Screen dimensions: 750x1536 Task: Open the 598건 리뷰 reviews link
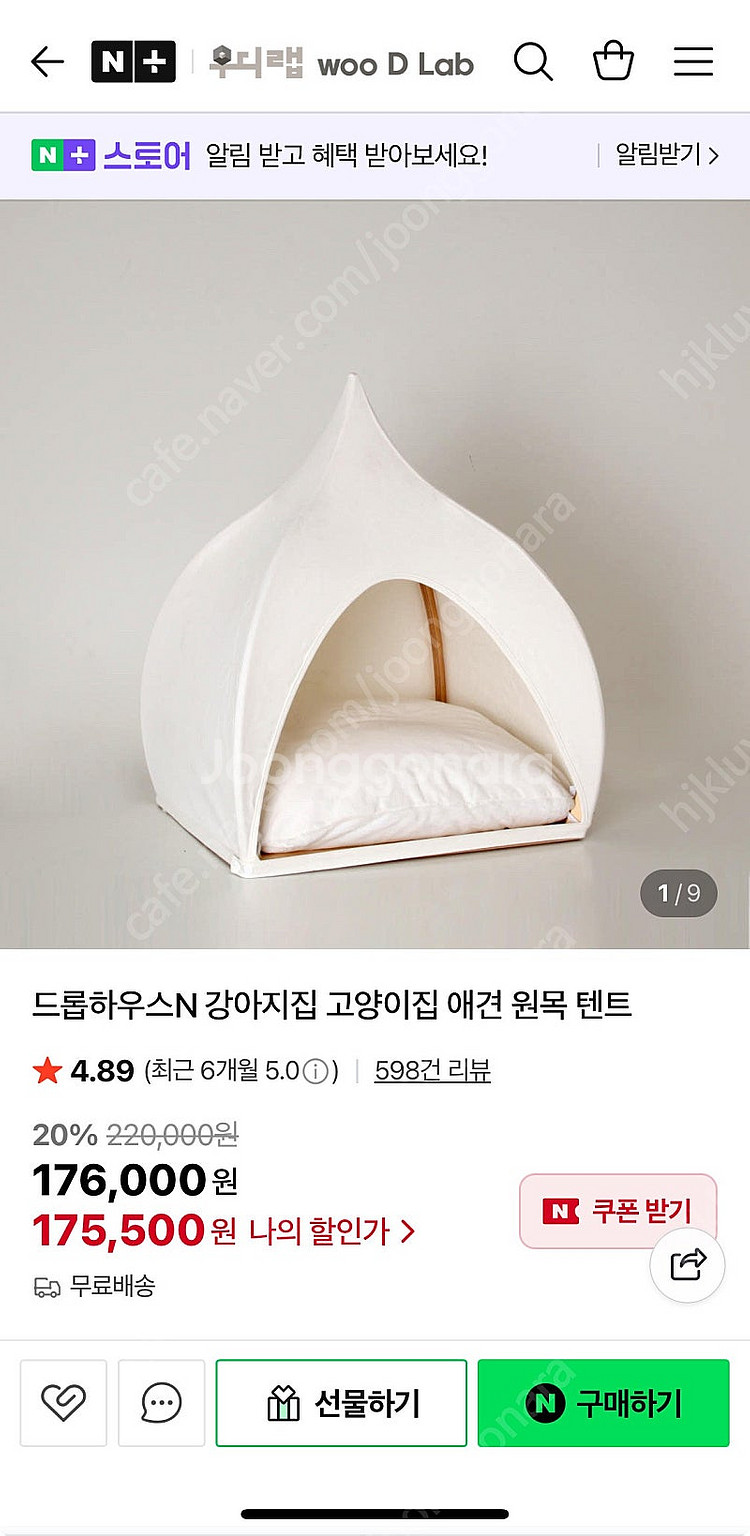(432, 1071)
